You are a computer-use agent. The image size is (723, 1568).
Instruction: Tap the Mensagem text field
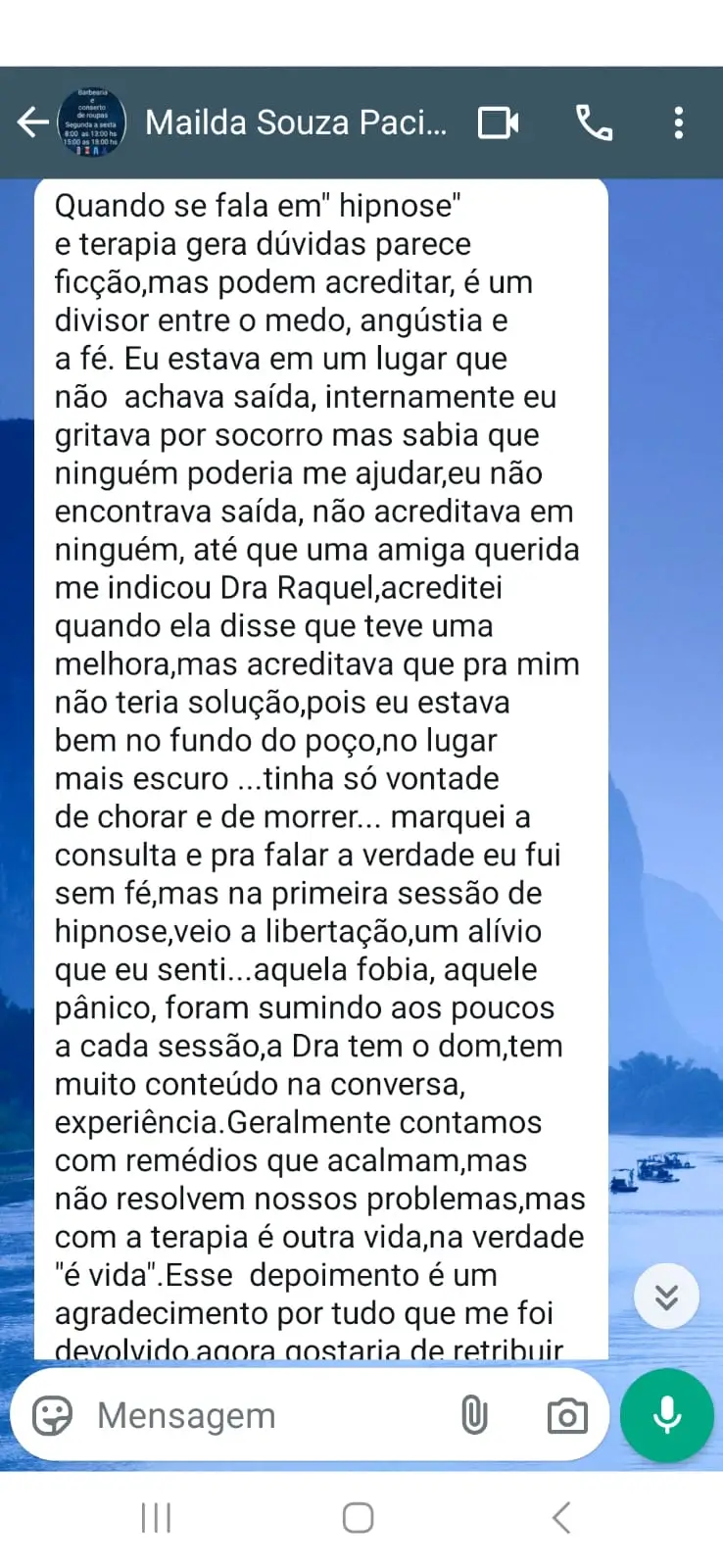click(x=255, y=1416)
